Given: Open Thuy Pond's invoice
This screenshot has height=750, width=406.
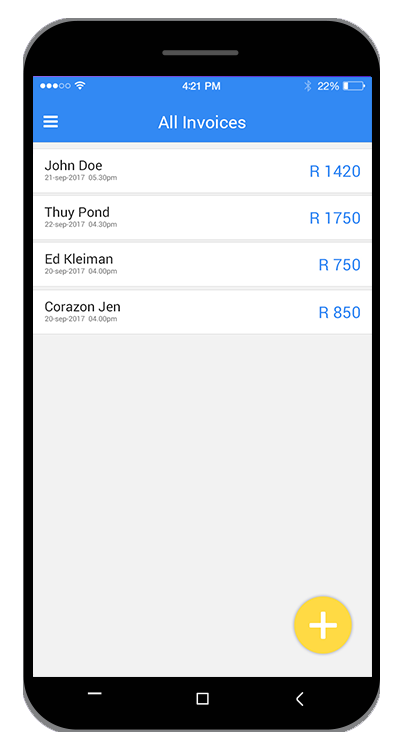Looking at the screenshot, I should point(202,218).
